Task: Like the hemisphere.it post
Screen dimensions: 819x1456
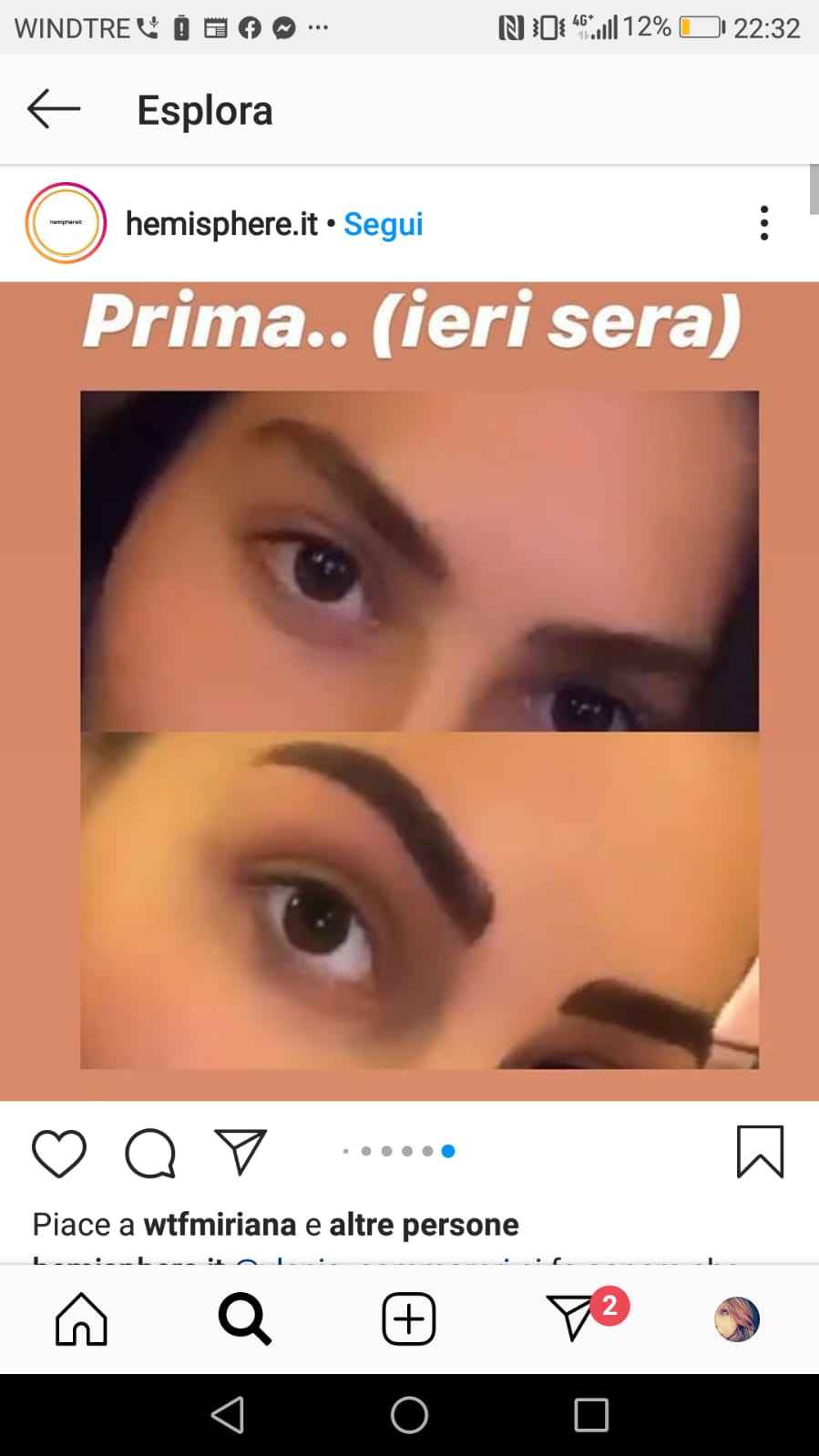Action: [59, 1153]
